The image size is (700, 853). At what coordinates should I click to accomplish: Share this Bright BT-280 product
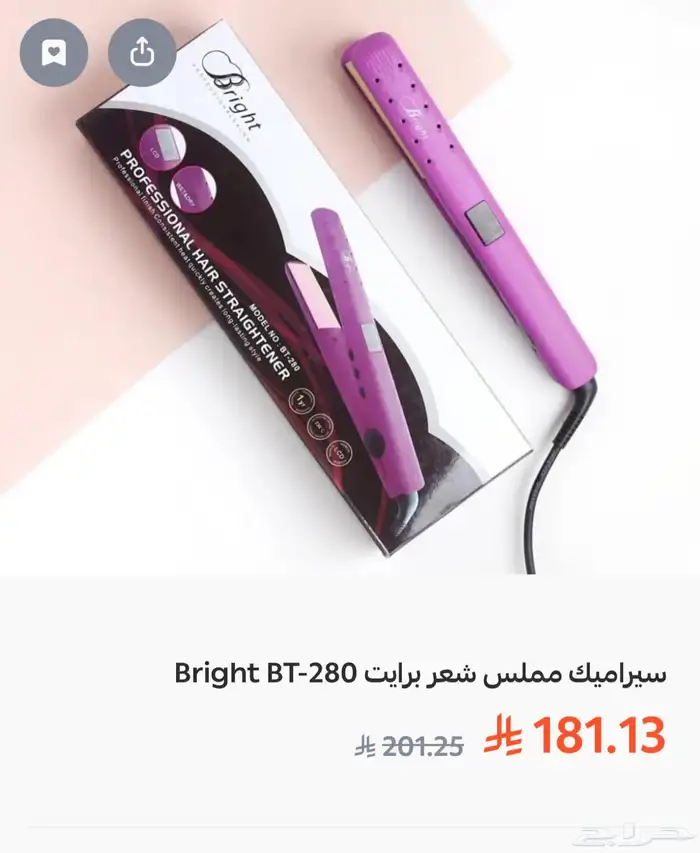[x=142, y=52]
